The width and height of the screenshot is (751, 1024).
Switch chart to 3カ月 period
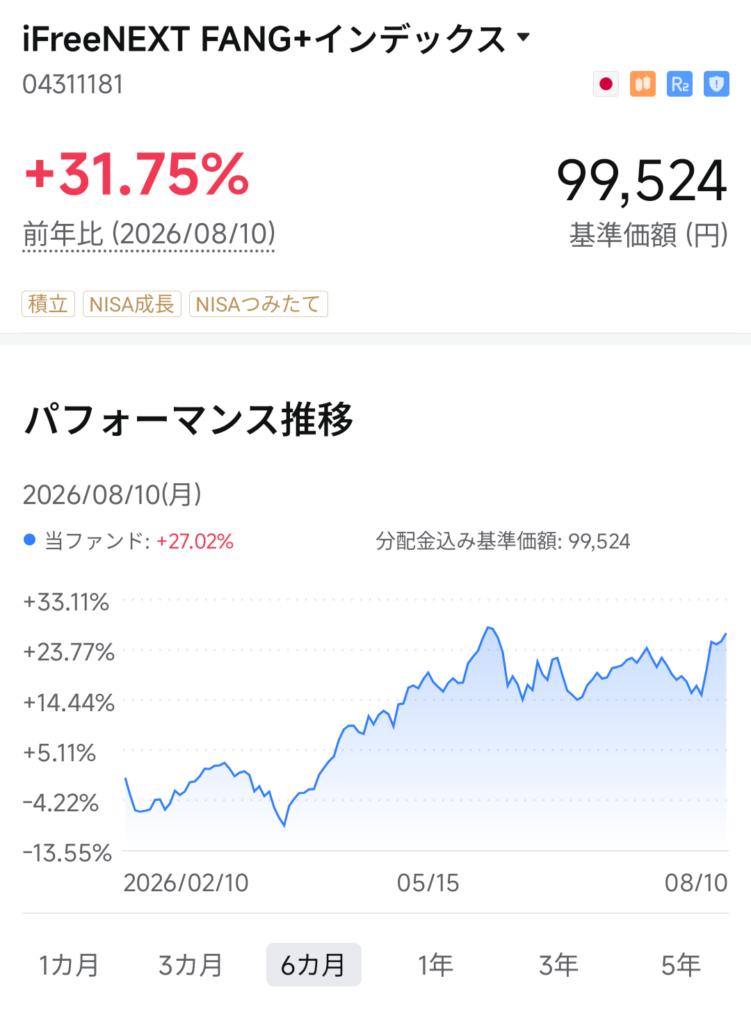[x=191, y=965]
